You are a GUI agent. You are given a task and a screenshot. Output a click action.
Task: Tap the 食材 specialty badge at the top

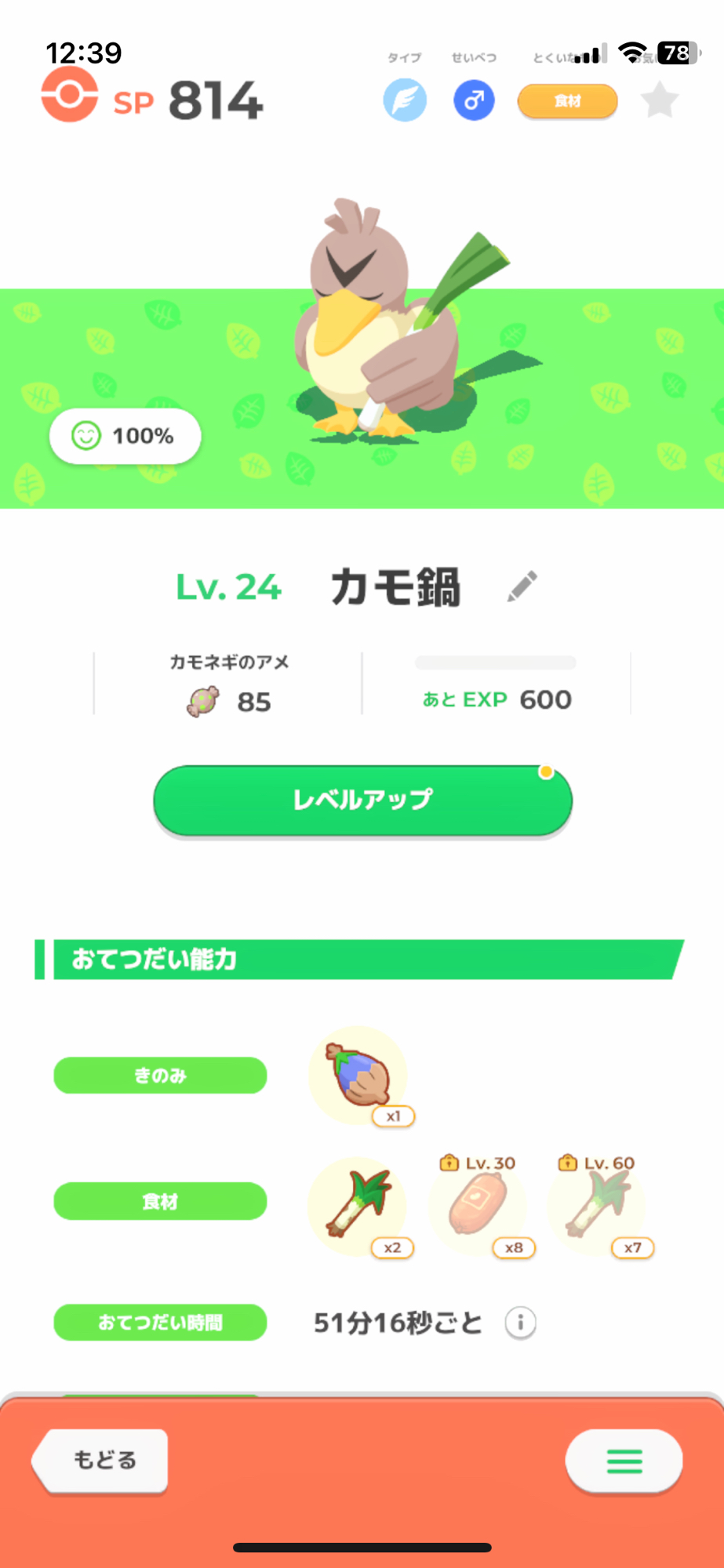coord(567,101)
